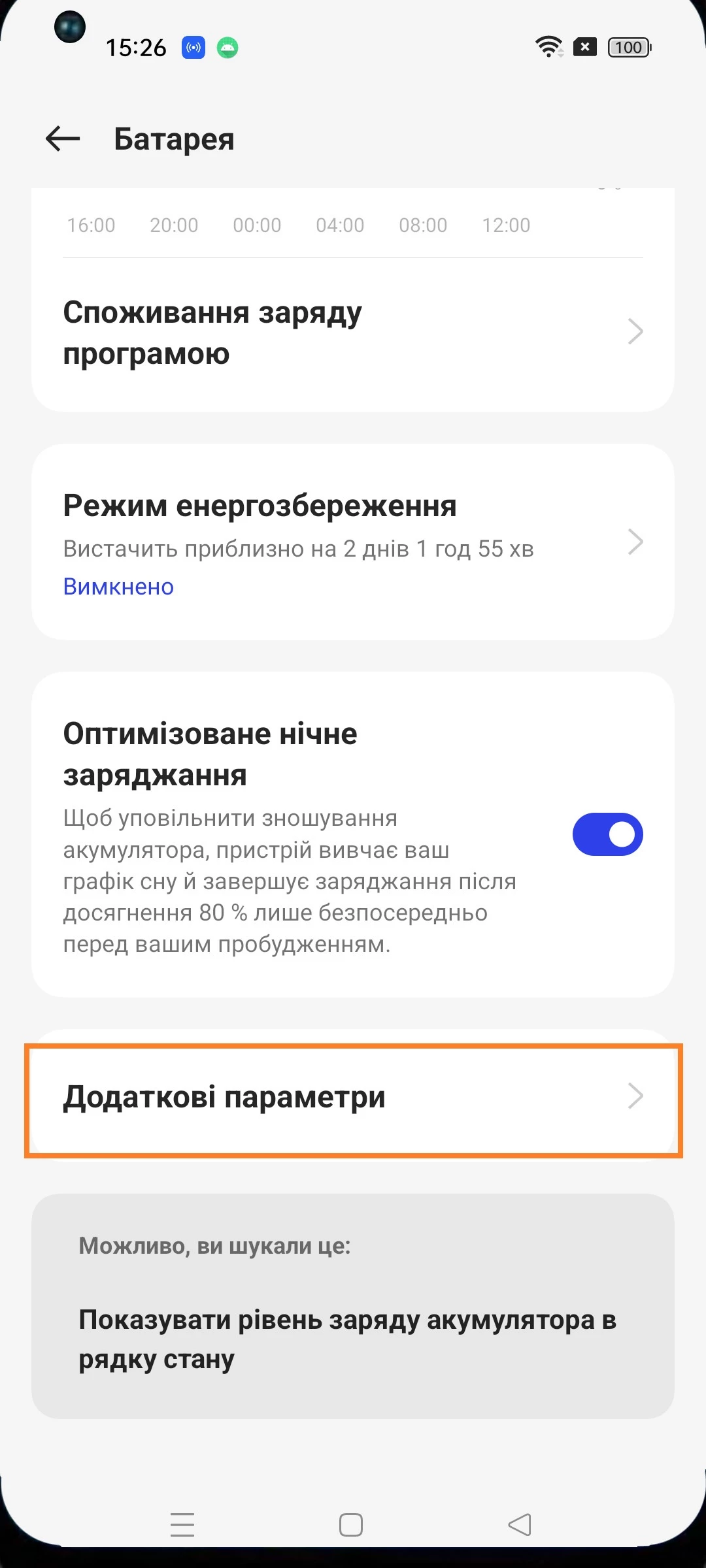Go back from the Батарея screen
Viewport: 706px width, 1568px height.
point(63,139)
